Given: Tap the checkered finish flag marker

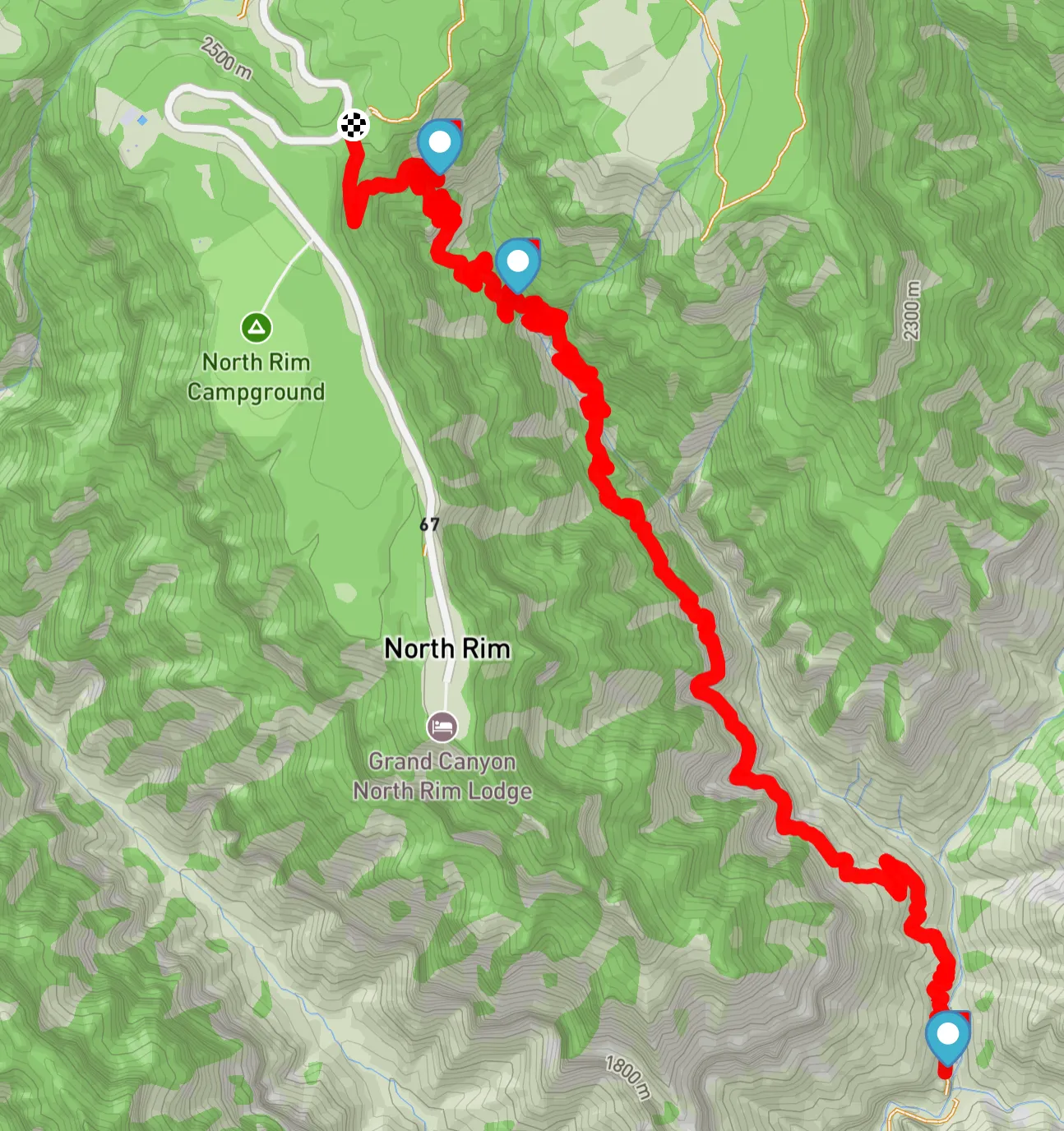Looking at the screenshot, I should click(354, 125).
